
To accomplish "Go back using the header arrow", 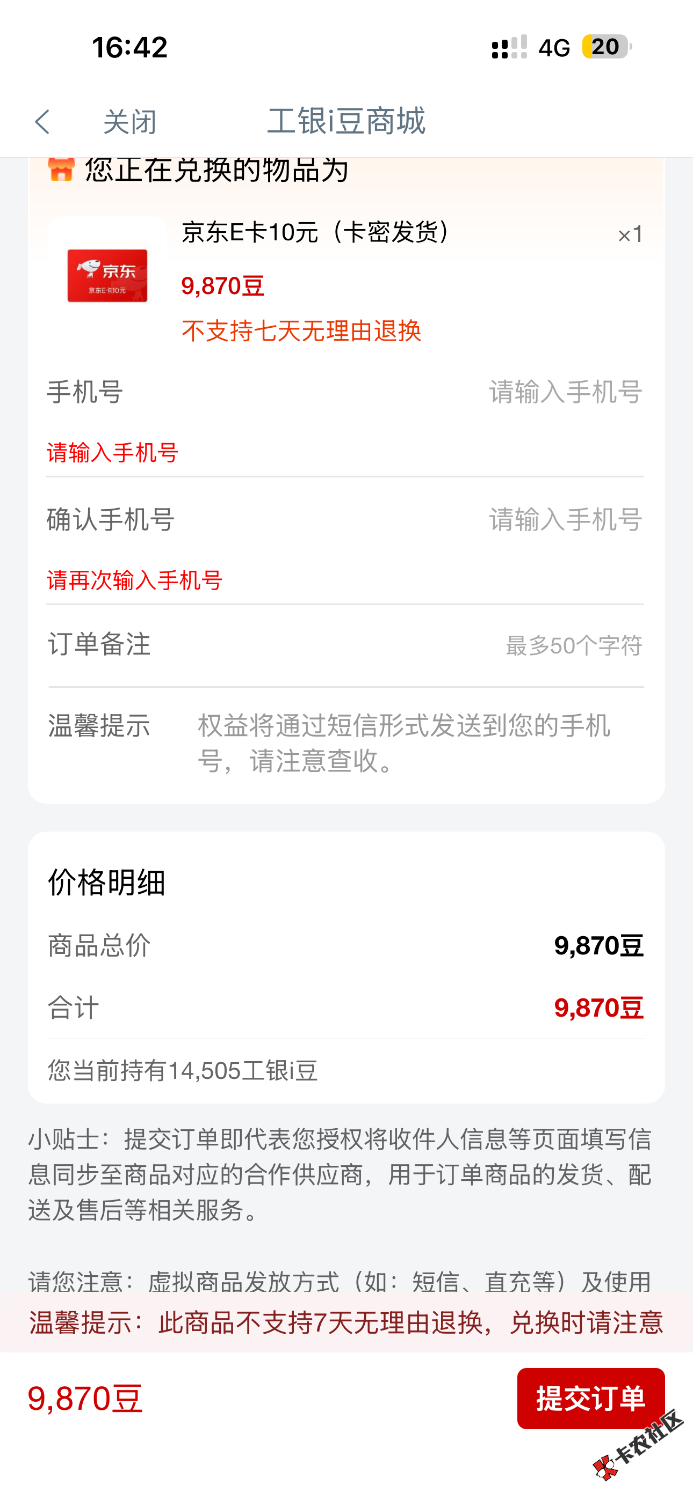I will pyautogui.click(x=42, y=122).
